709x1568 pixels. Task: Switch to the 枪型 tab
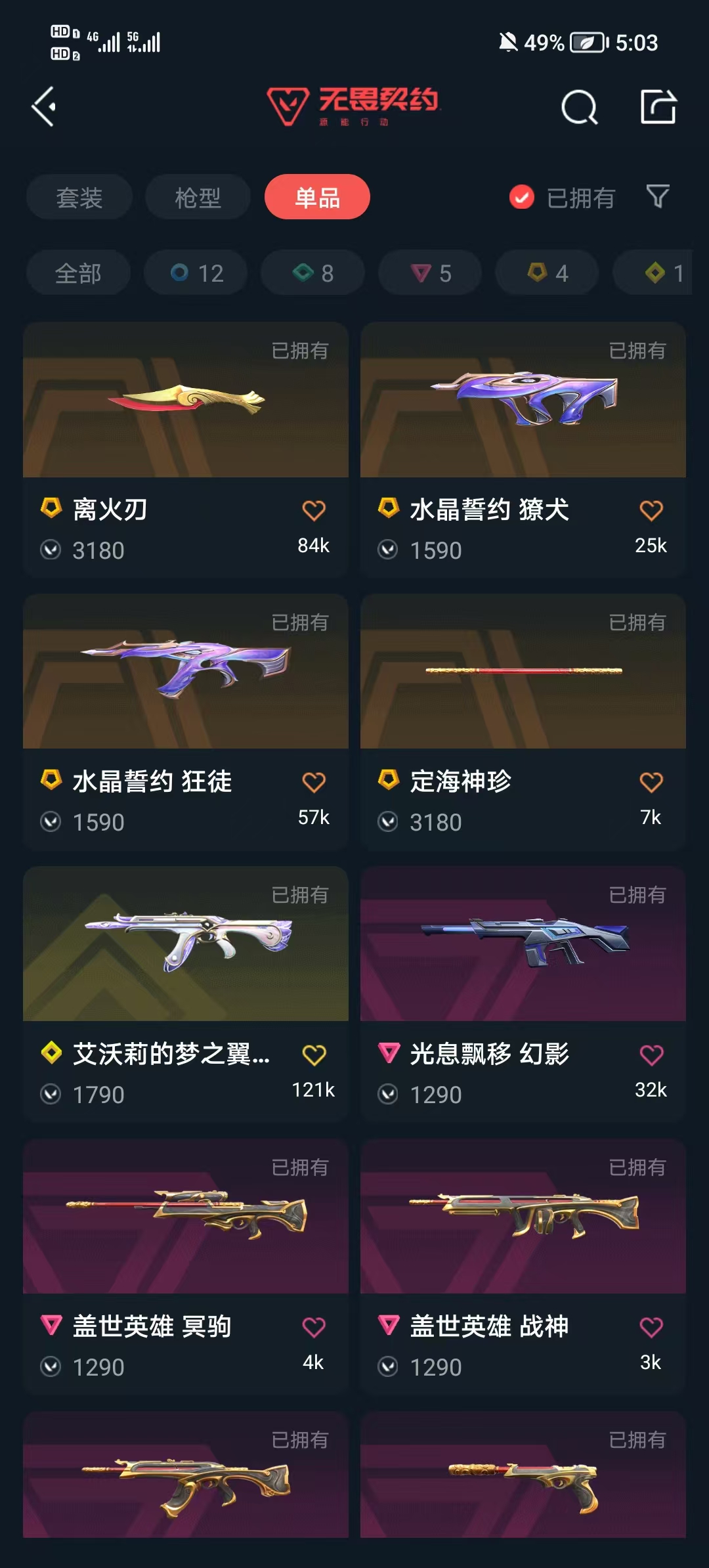click(198, 197)
